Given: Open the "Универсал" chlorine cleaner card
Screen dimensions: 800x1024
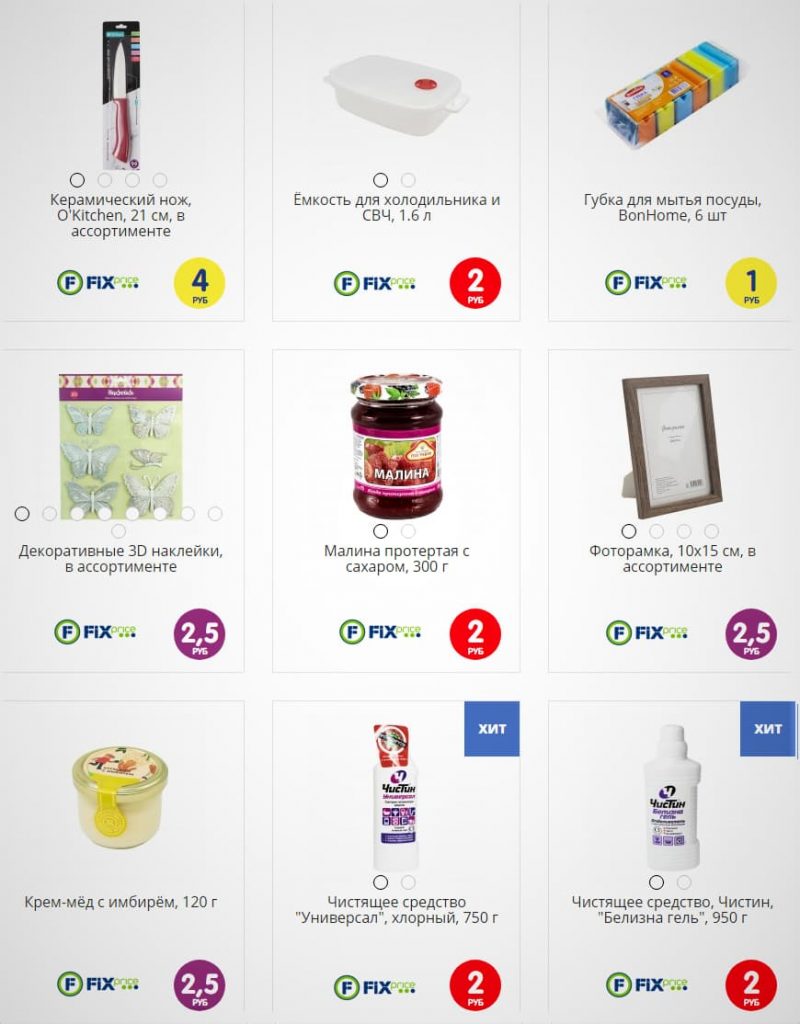Looking at the screenshot, I should click(x=397, y=910).
